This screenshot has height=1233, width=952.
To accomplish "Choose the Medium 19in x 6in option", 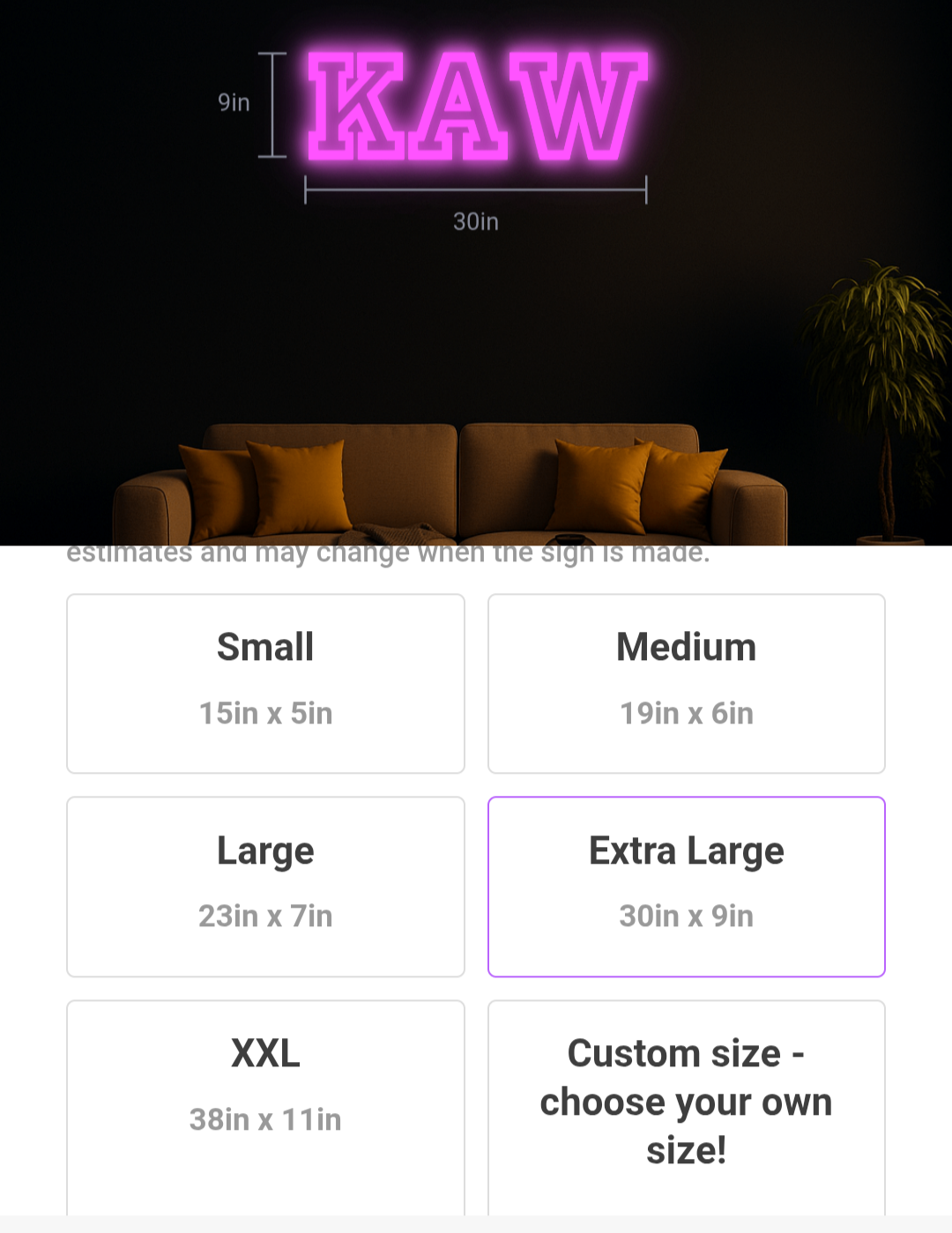I will point(686,683).
